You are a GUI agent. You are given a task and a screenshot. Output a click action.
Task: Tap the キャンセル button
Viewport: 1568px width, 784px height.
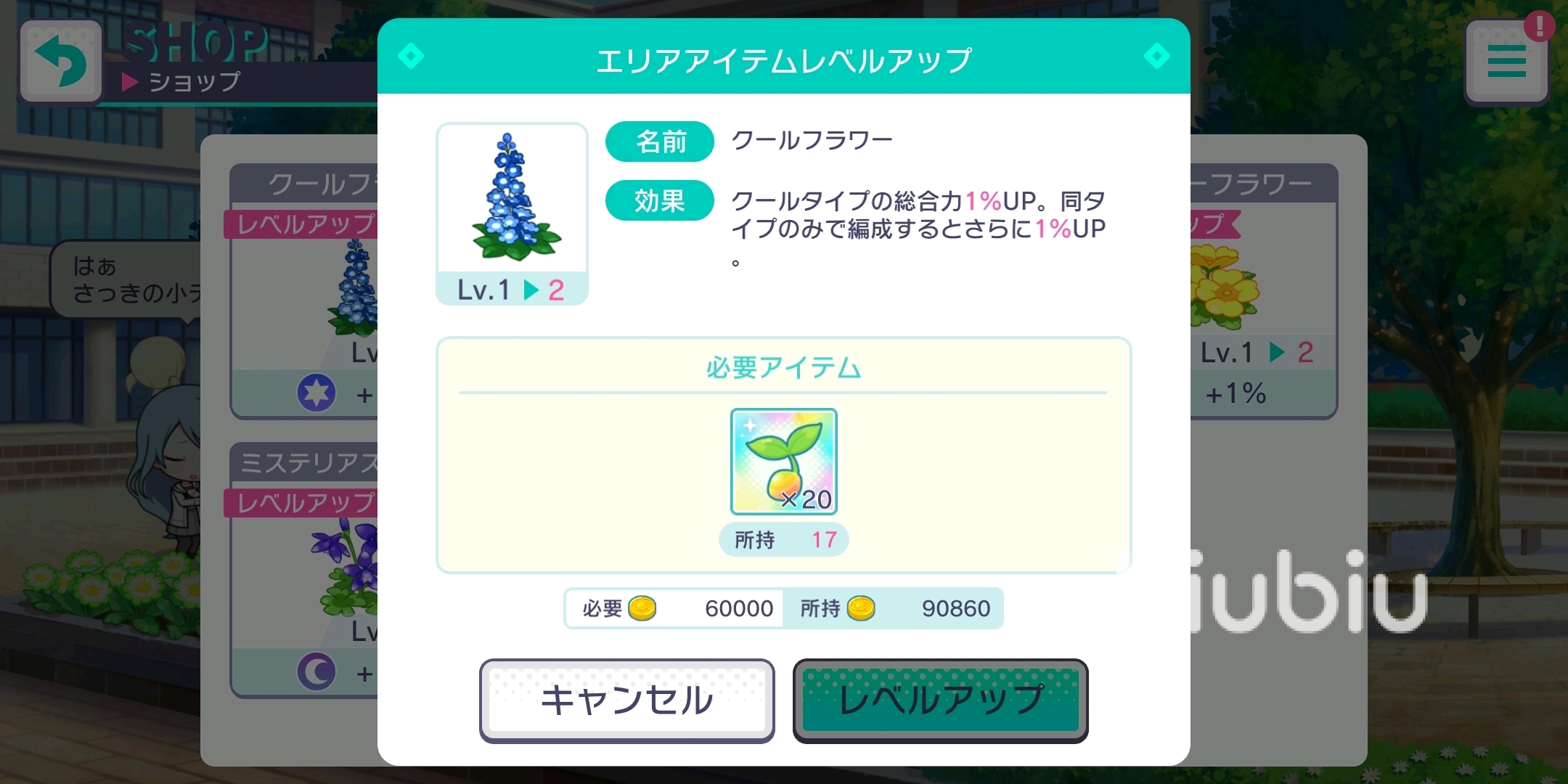[x=626, y=701]
